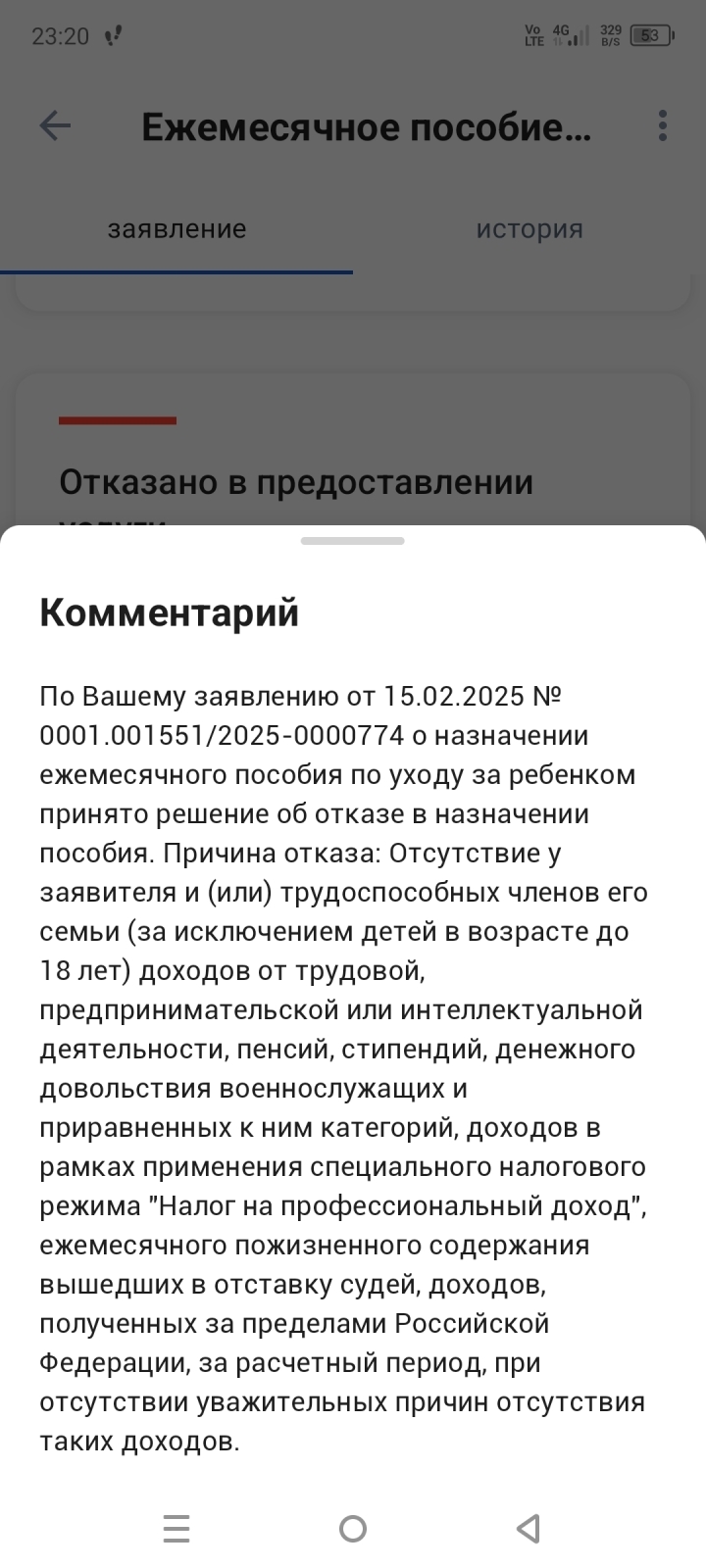Open the recent apps view
706x1568 pixels.
tap(176, 1528)
